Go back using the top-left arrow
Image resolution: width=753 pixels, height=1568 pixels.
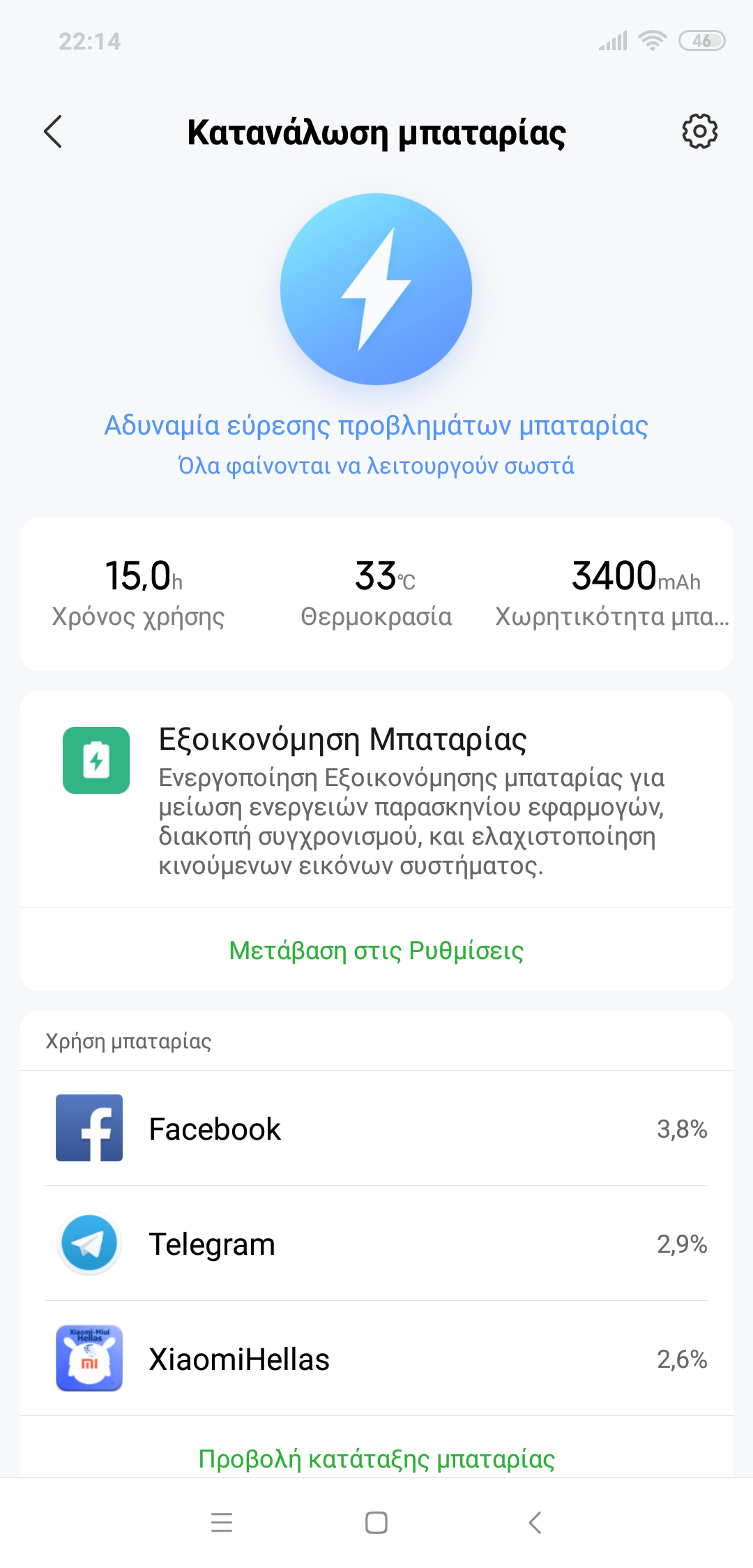(53, 132)
